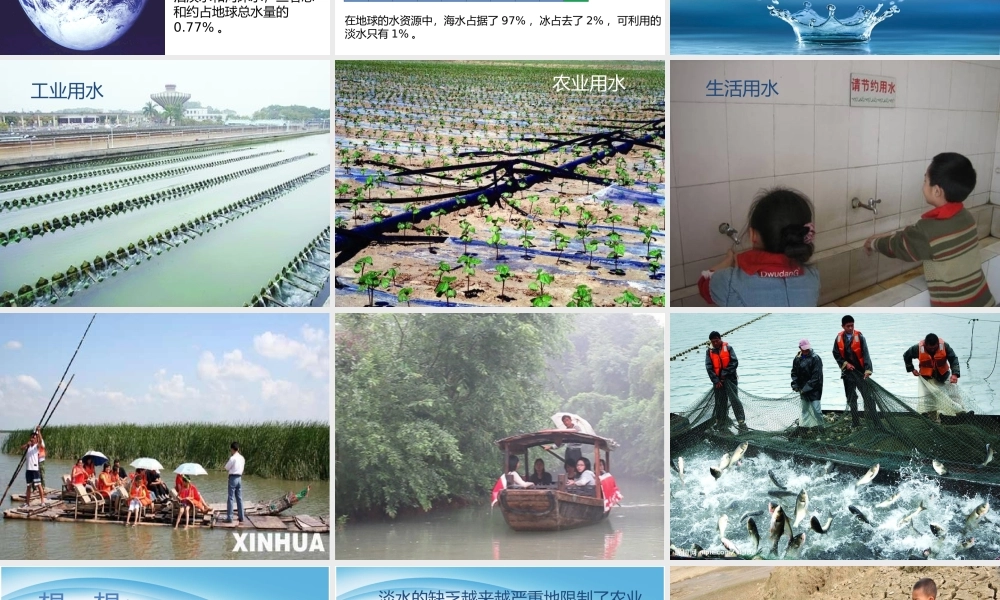Open the slide about 海水占据了97%

500,26
